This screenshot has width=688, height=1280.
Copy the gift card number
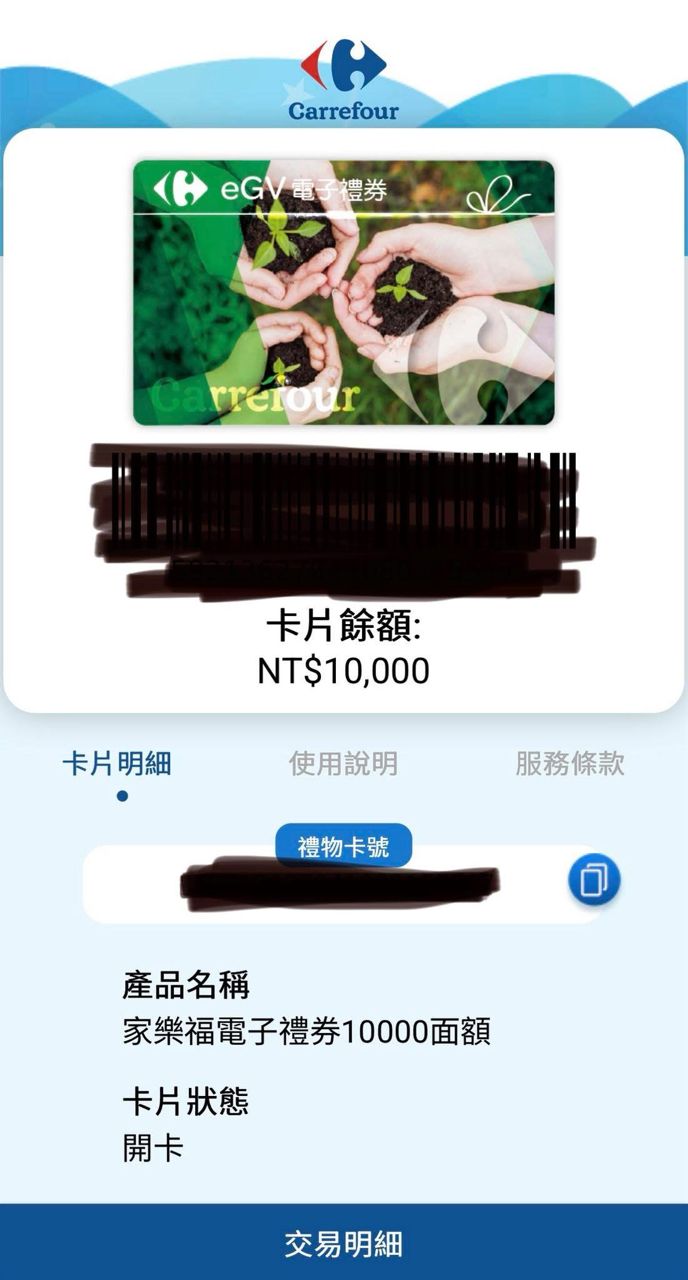tap(594, 881)
